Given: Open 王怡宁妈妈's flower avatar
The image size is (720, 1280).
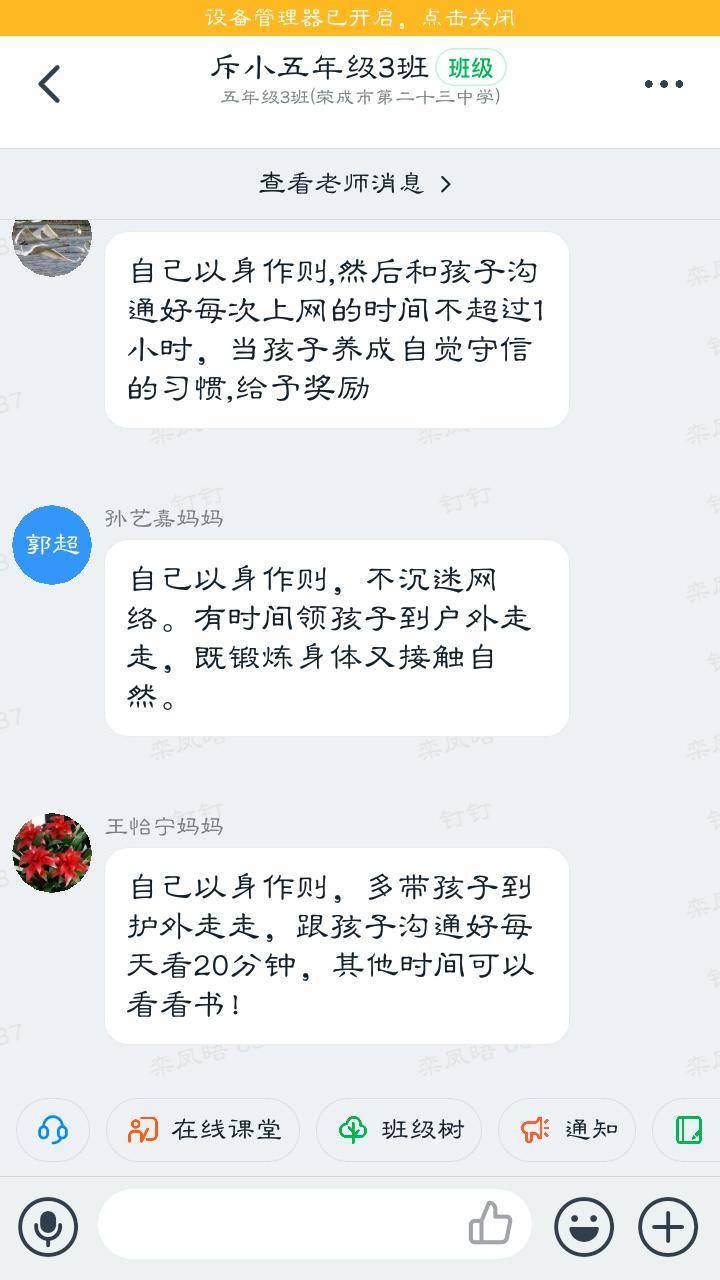Looking at the screenshot, I should (52, 852).
